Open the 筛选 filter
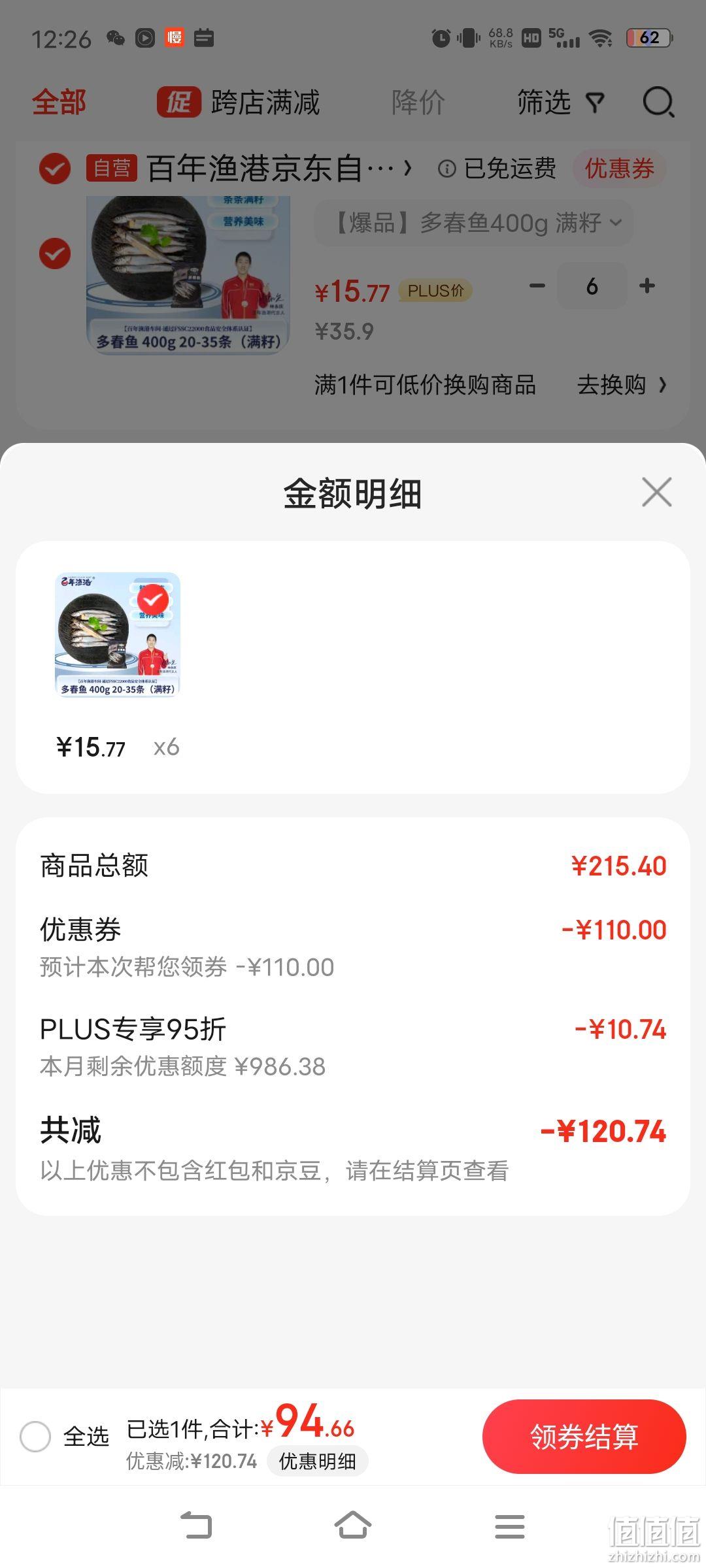 (x=560, y=103)
